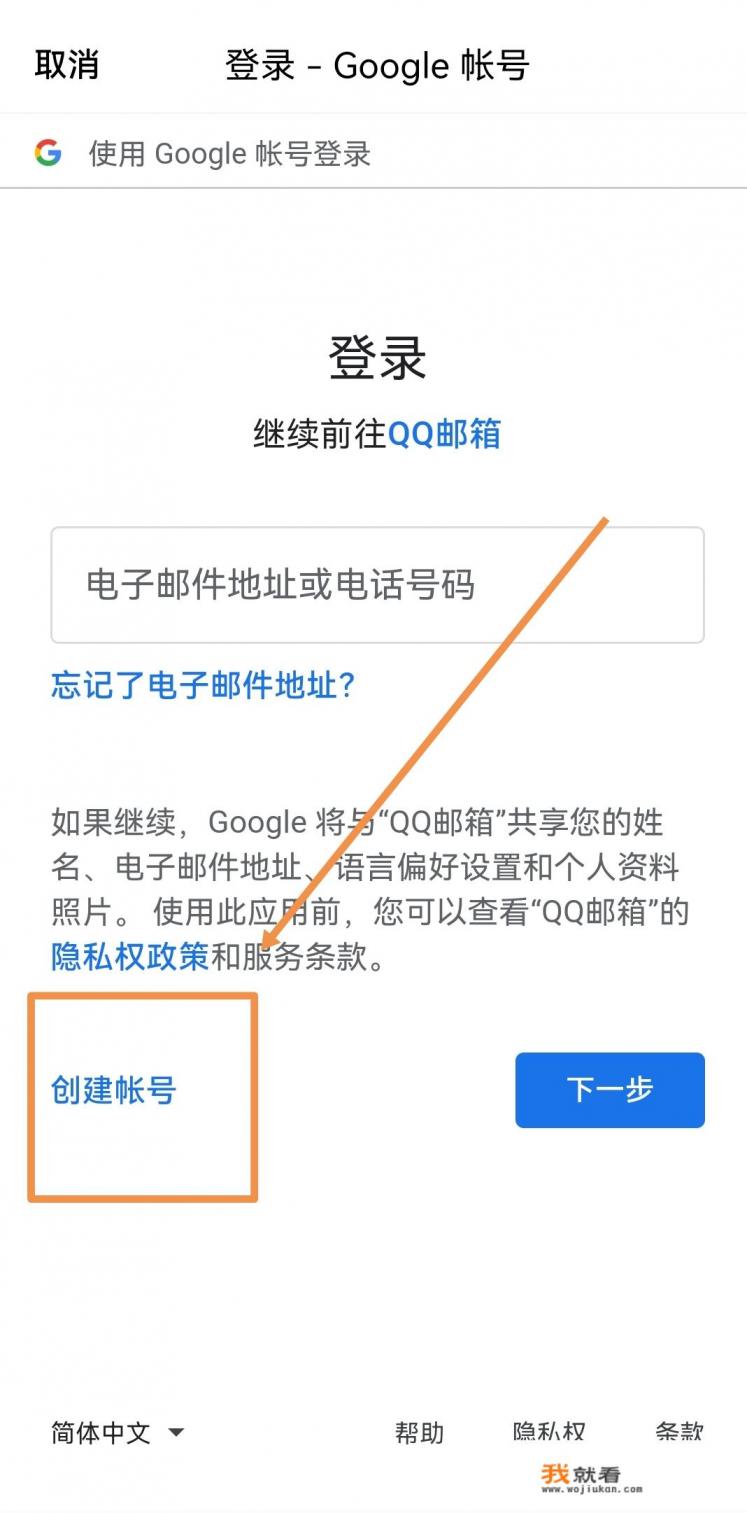Screen dimensions: 747x1513
Task: Click the highlighted 创建帐号 box
Action: point(142,1095)
